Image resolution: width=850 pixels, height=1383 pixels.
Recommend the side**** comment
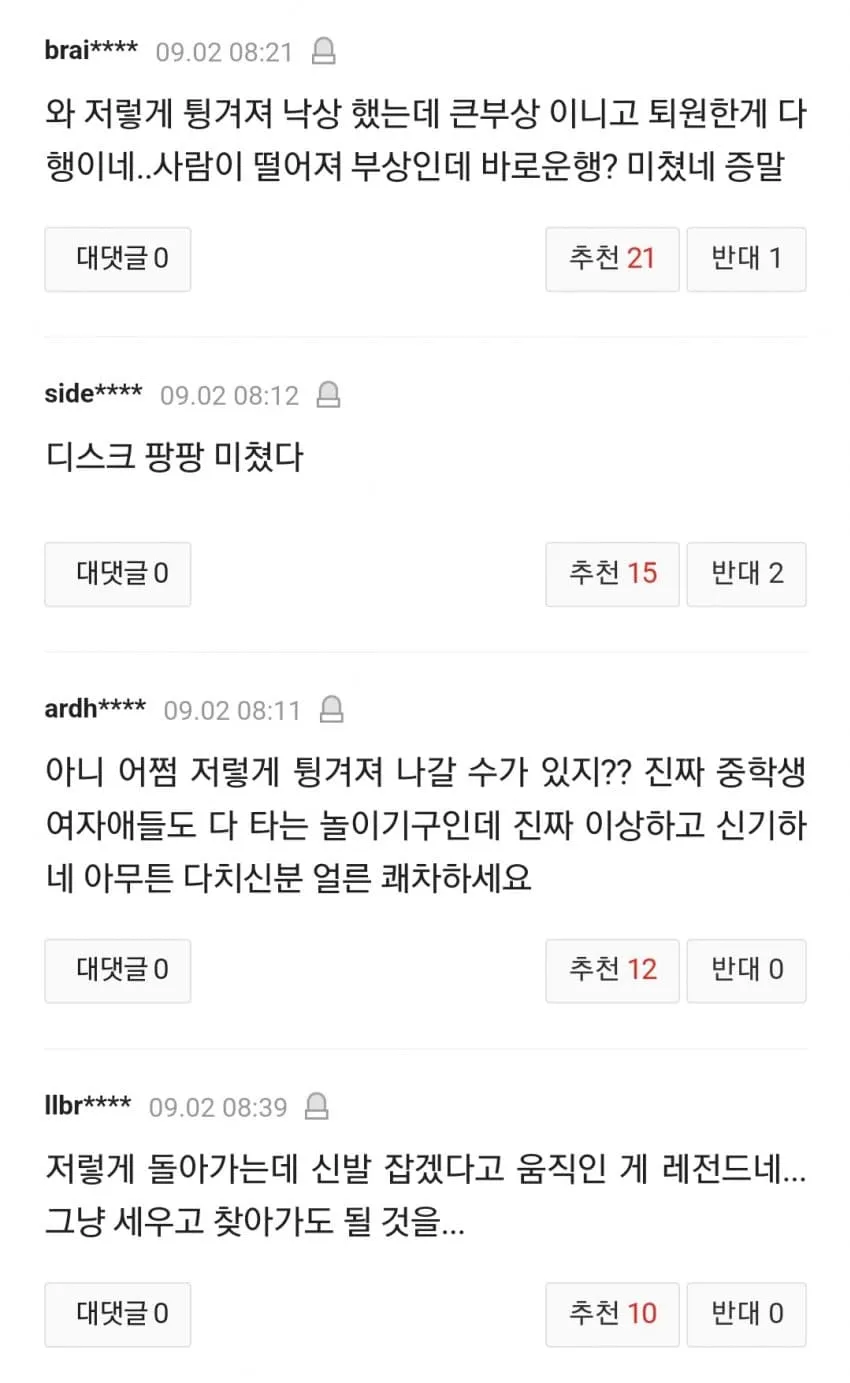click(x=612, y=574)
